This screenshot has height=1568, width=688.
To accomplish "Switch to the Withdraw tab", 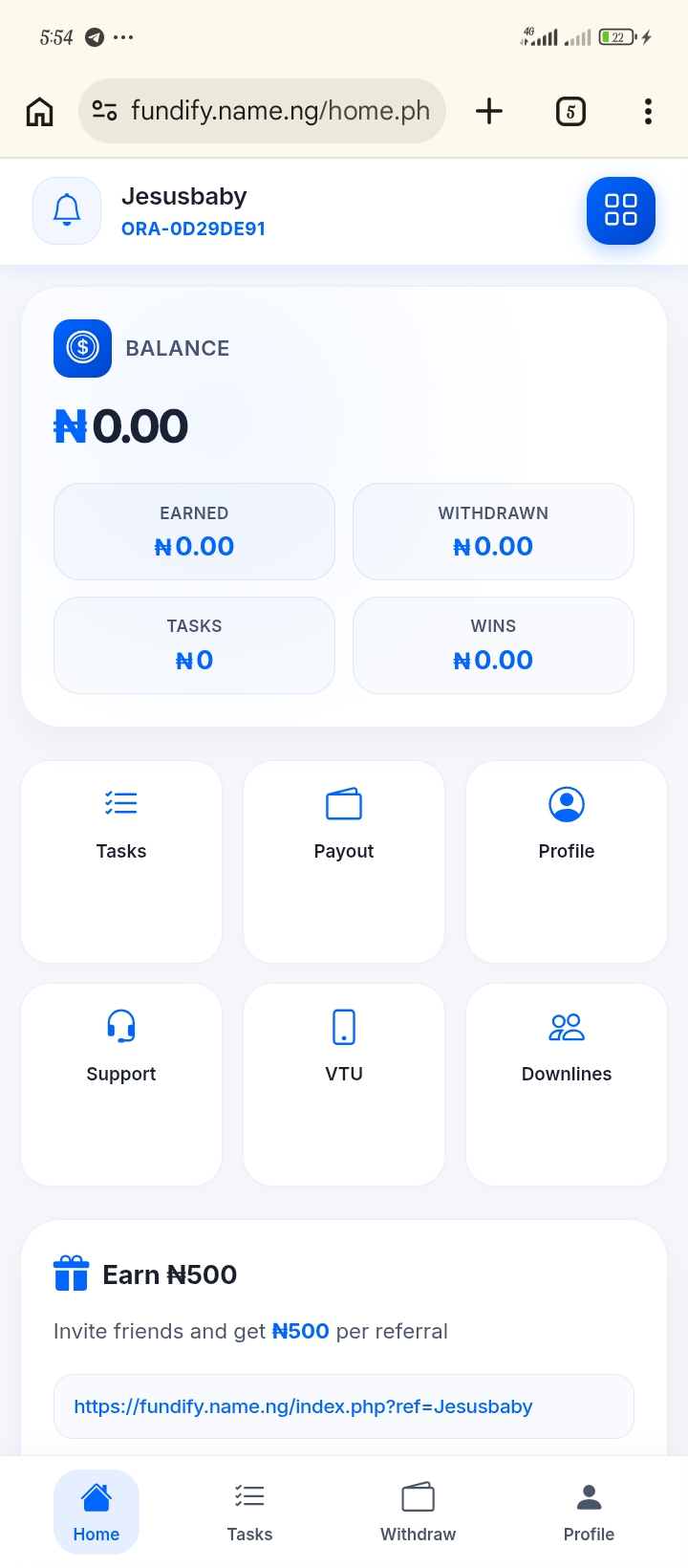I will [418, 1512].
